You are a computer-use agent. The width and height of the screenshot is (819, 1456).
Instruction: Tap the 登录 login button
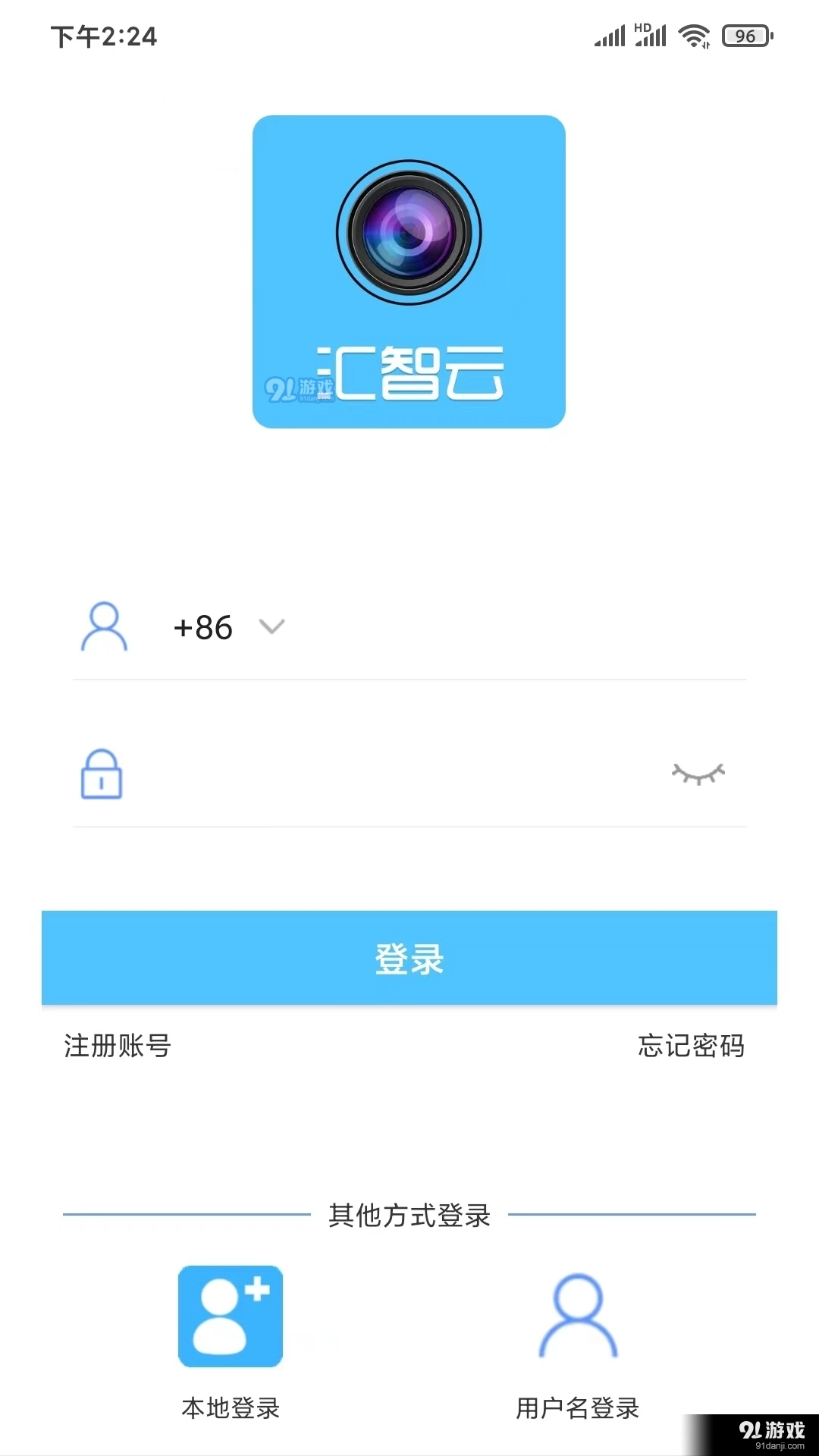pyautogui.click(x=409, y=958)
